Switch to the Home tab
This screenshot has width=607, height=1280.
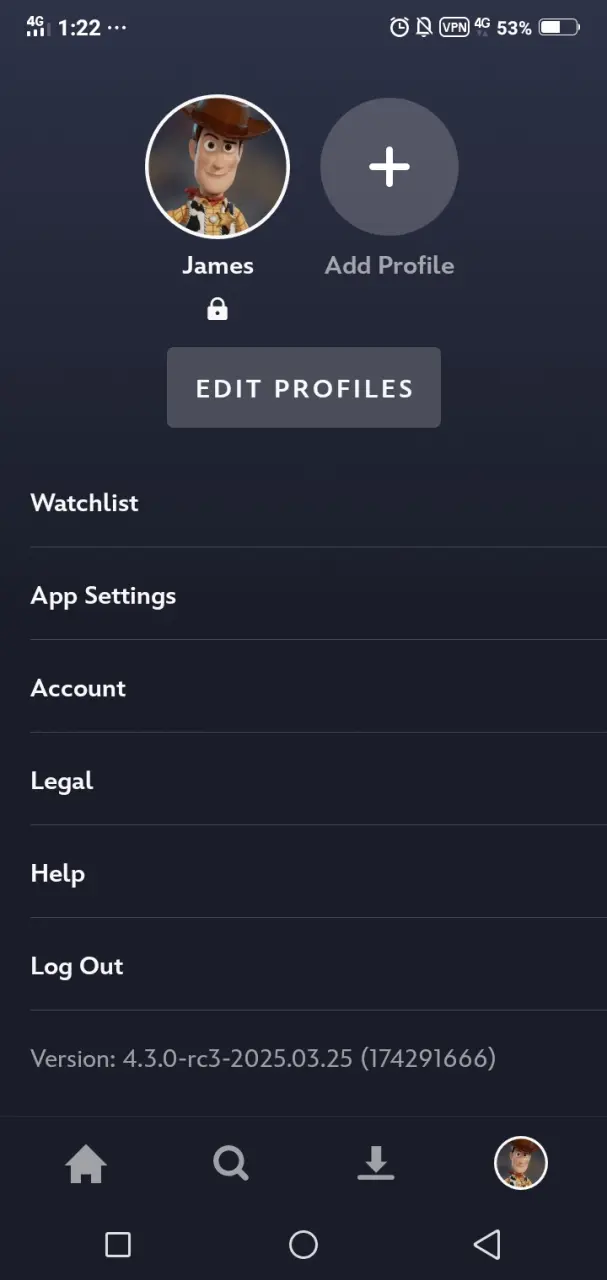[x=86, y=1163]
